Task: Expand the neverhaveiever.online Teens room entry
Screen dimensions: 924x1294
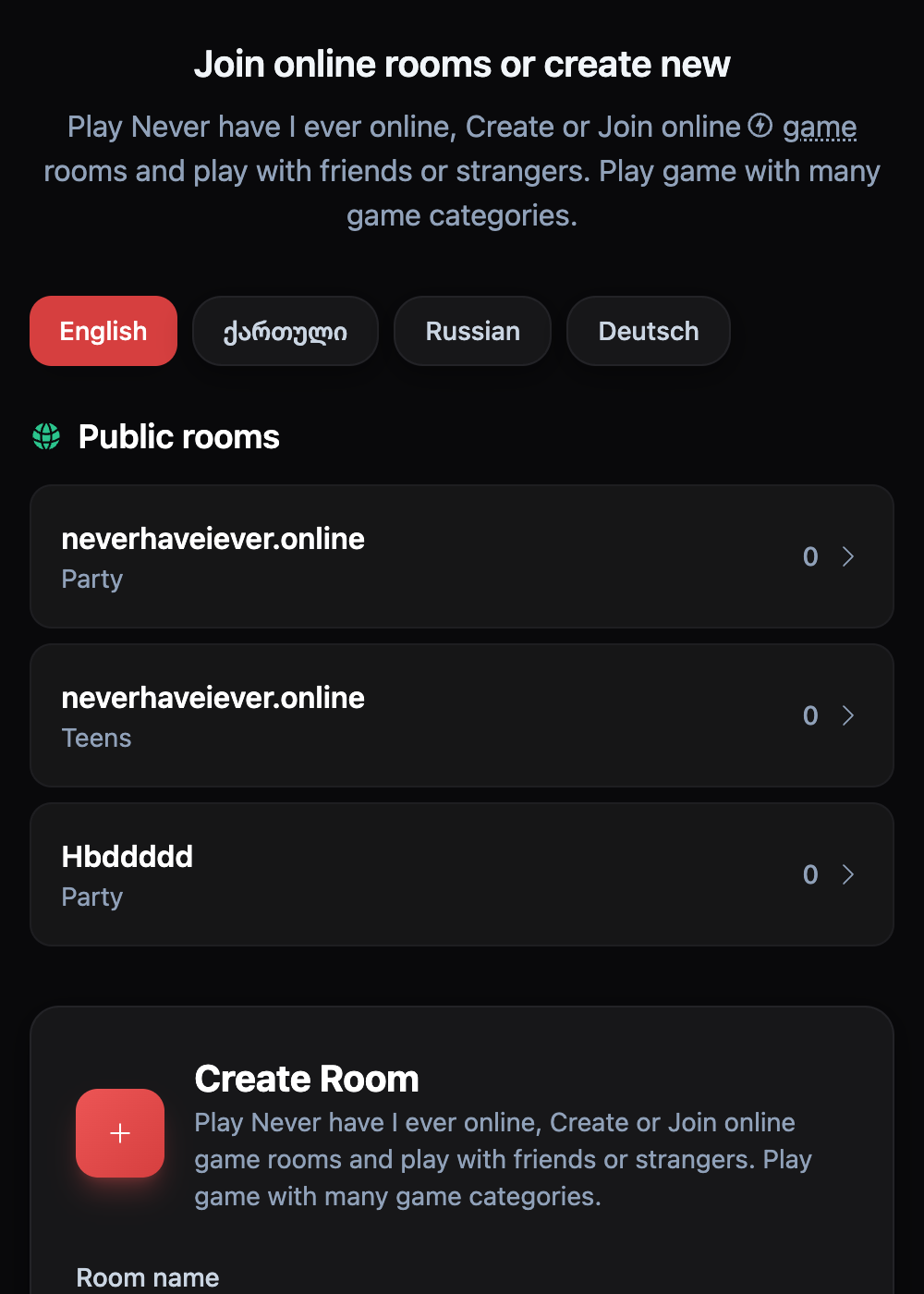Action: click(x=462, y=715)
